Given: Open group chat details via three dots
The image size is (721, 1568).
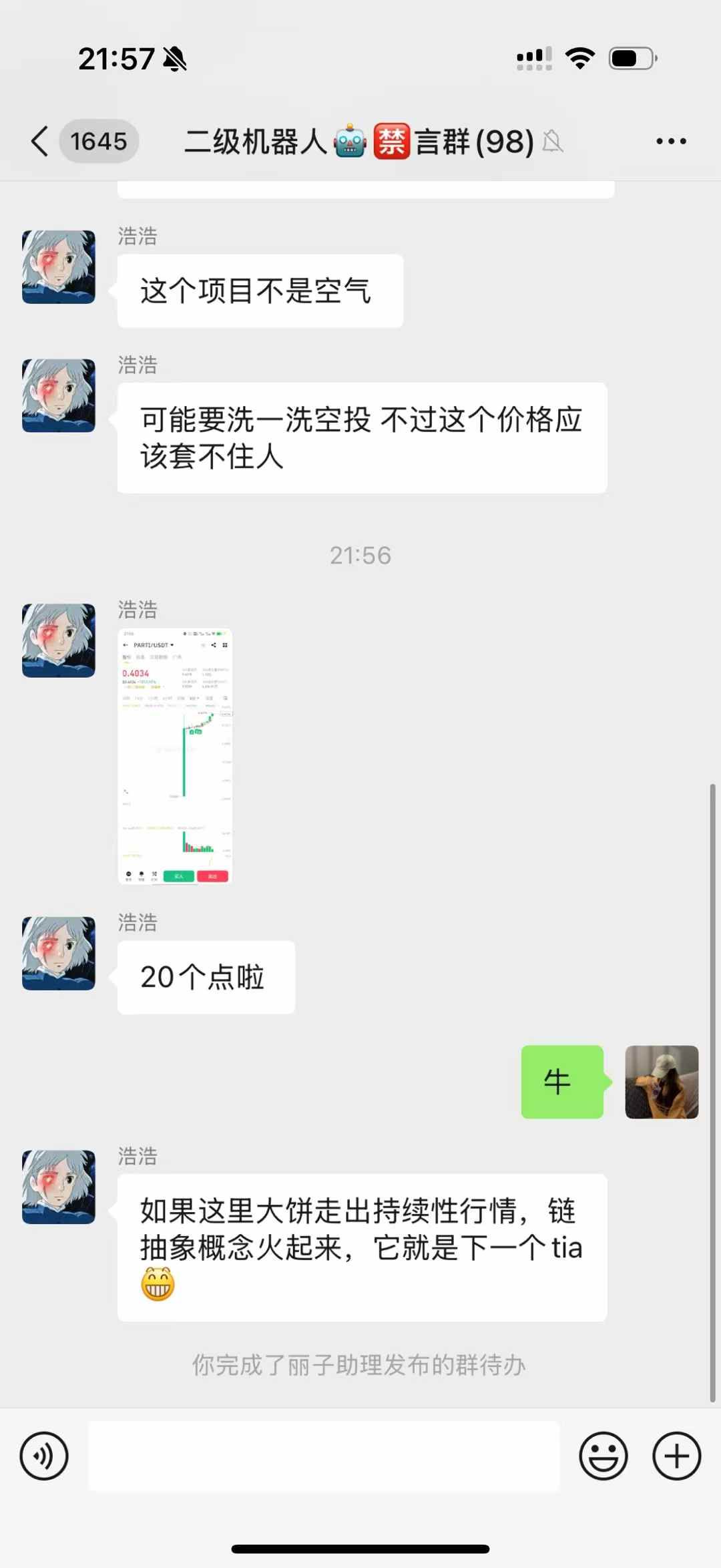Looking at the screenshot, I should click(670, 142).
